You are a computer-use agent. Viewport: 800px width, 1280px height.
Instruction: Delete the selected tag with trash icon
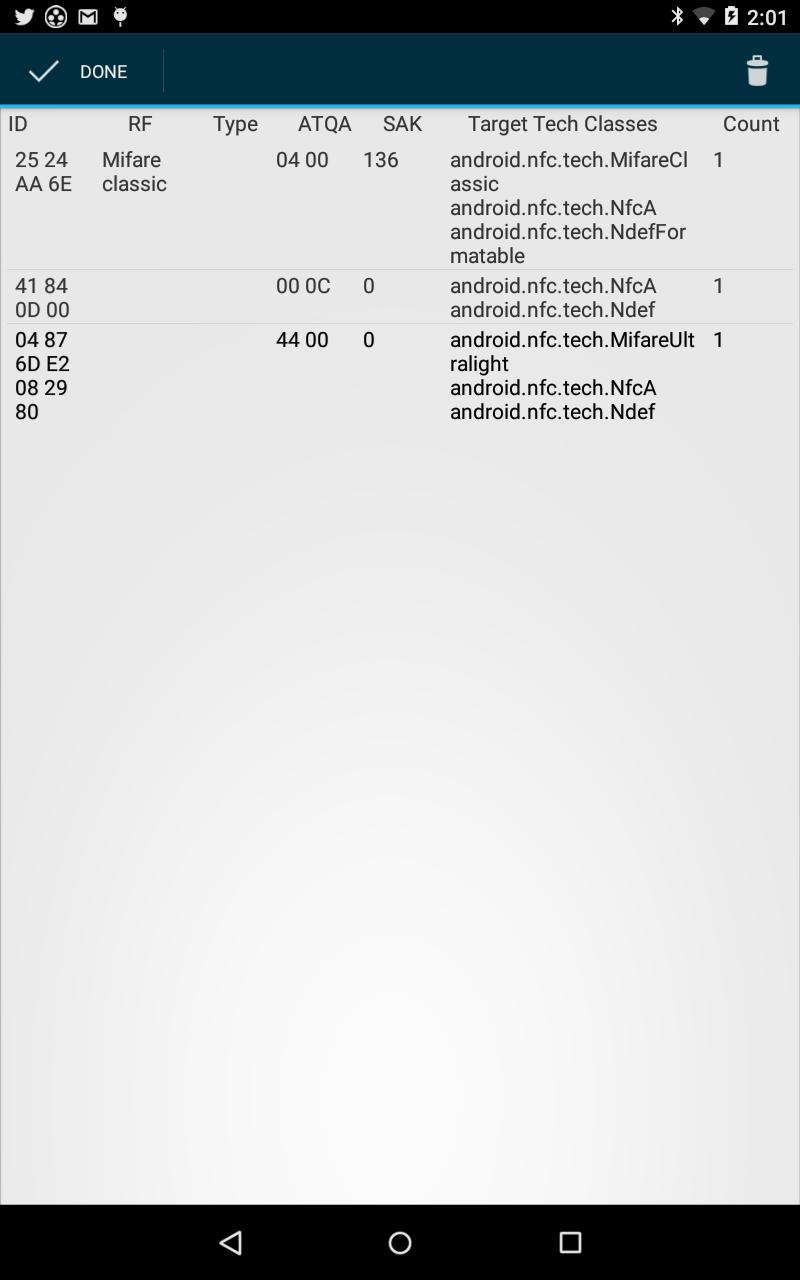(x=757, y=71)
